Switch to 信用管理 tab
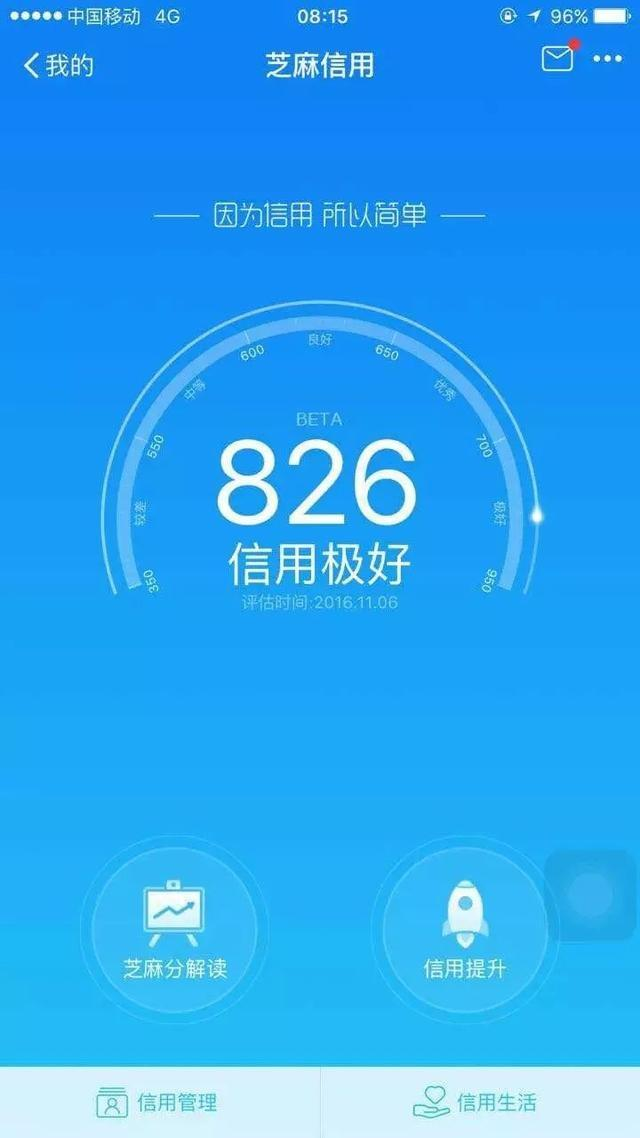This screenshot has height=1138, width=640. 158,1102
